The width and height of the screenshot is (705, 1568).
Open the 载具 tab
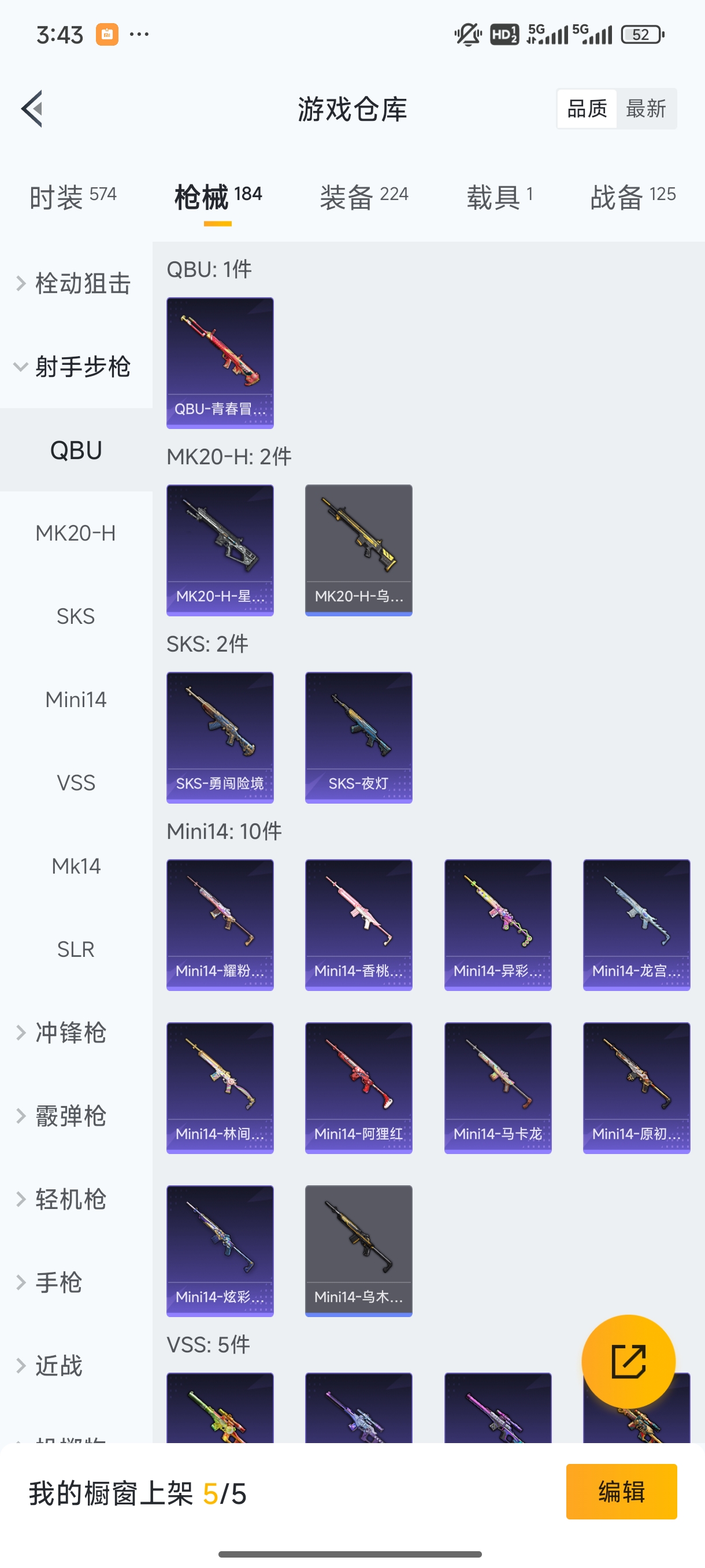tap(499, 197)
